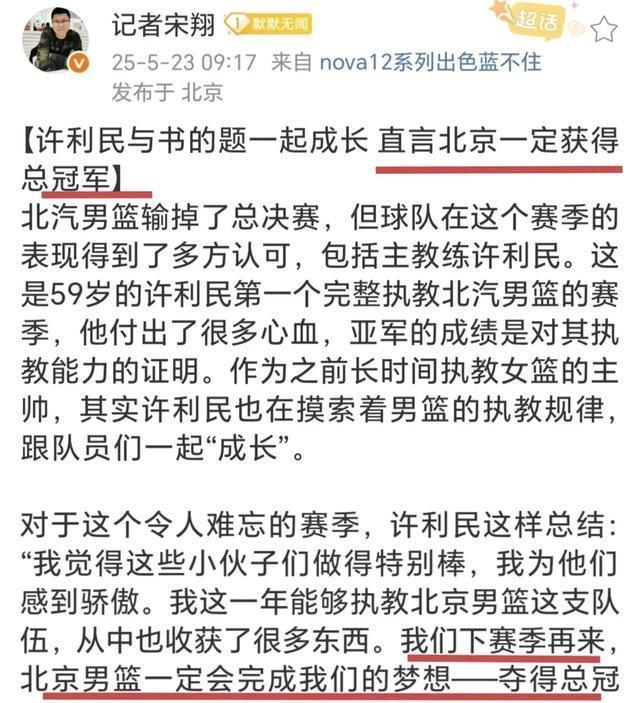This screenshot has width=640, height=703.
Task: Open 记者宋翔's profile avatar
Action: click(x=55, y=40)
